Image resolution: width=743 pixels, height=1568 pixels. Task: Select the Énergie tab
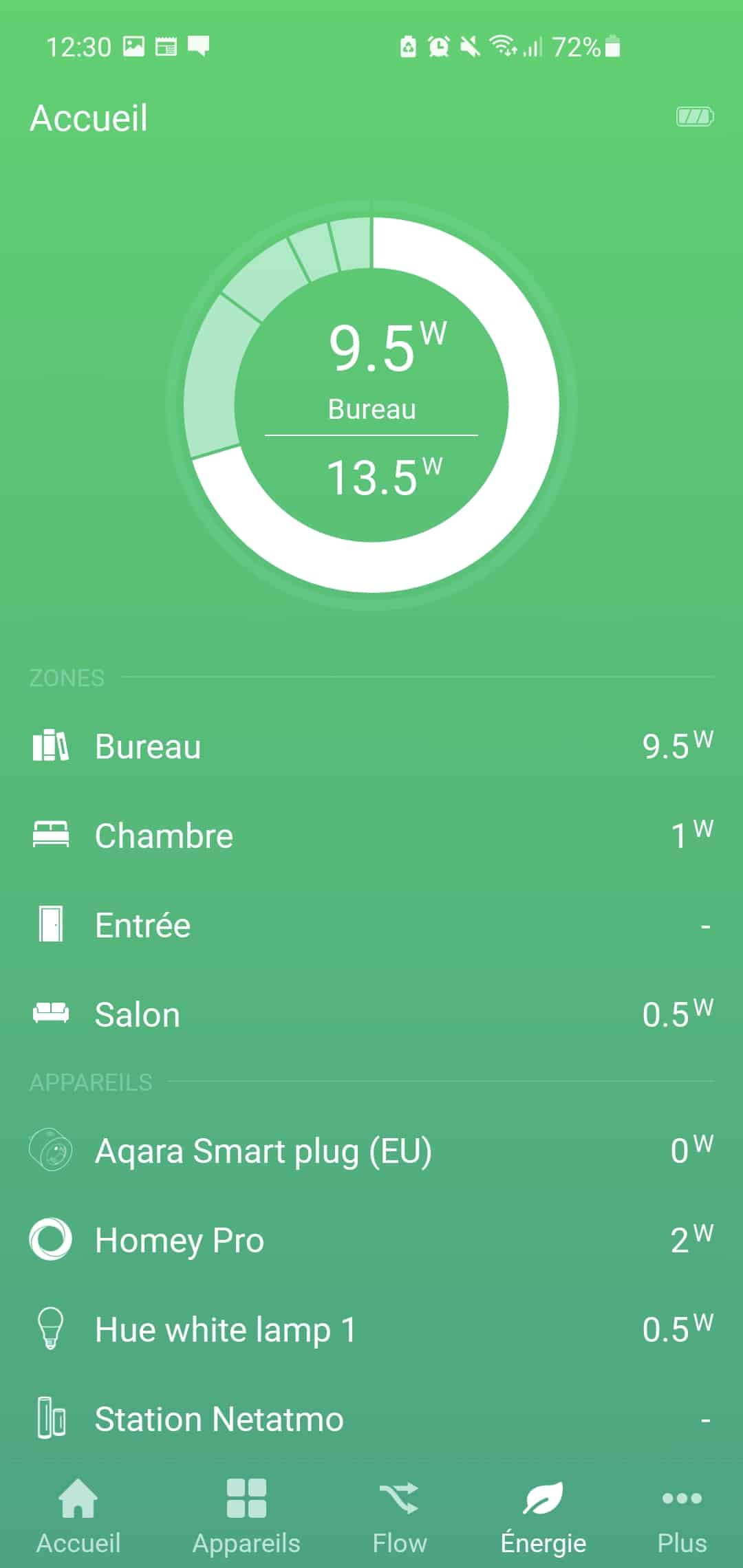point(543,1517)
